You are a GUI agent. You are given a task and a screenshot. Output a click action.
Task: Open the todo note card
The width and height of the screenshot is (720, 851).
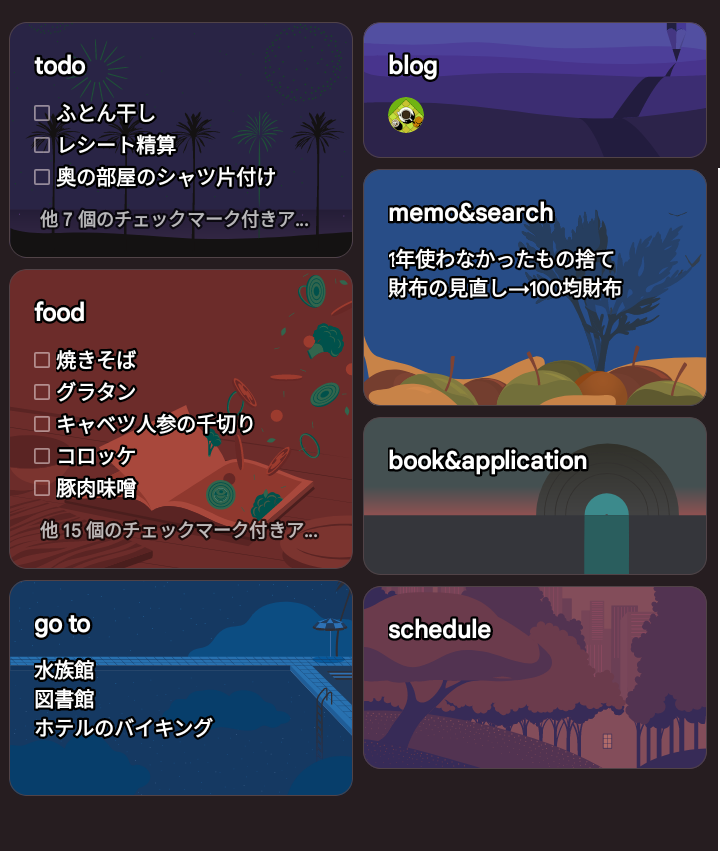(180, 66)
